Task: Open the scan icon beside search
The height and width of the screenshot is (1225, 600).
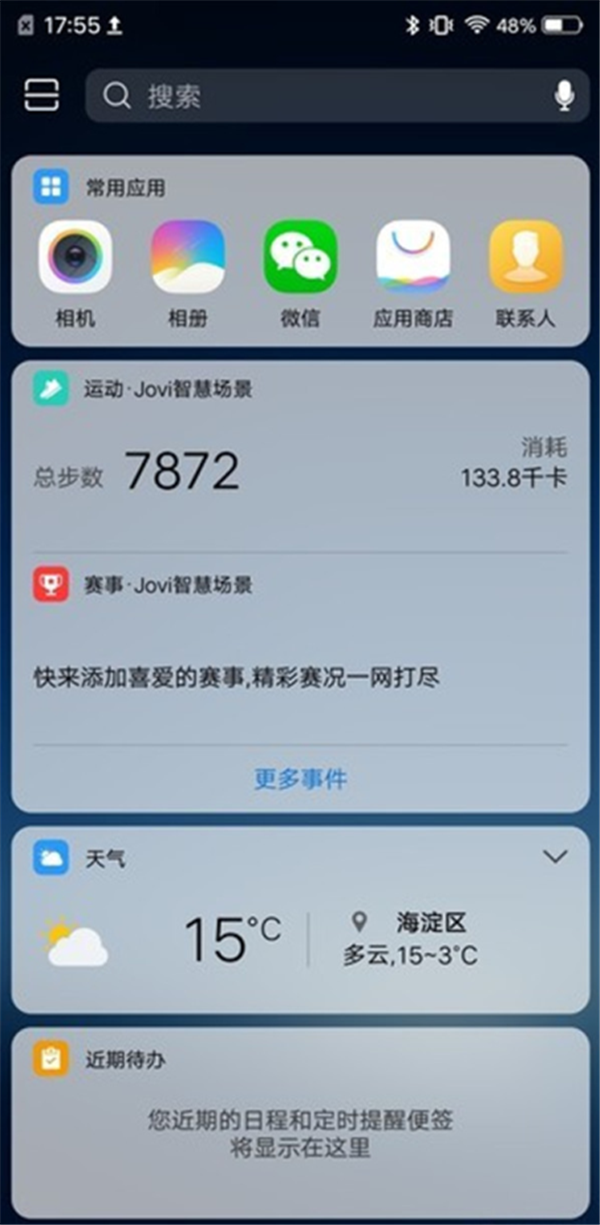Action: 41,95
